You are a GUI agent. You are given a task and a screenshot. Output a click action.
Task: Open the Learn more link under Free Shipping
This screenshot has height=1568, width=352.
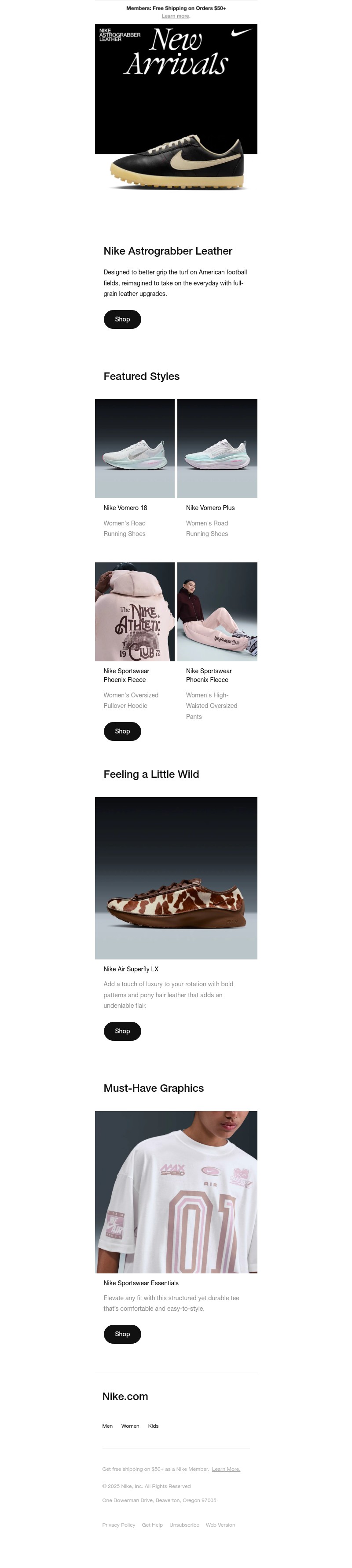(176, 16)
